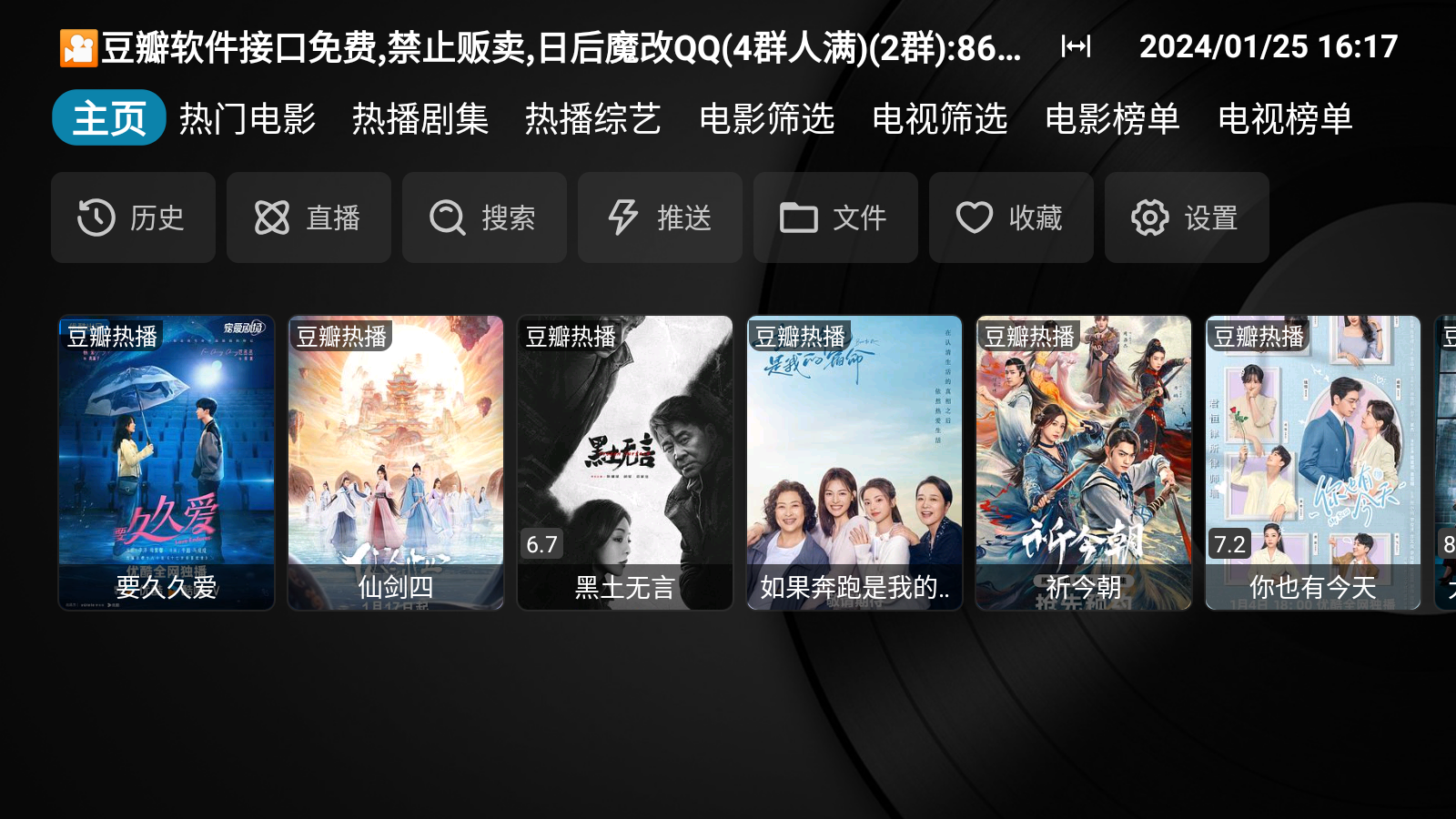
Task: View 收藏 favorites
Action: coord(1011,217)
